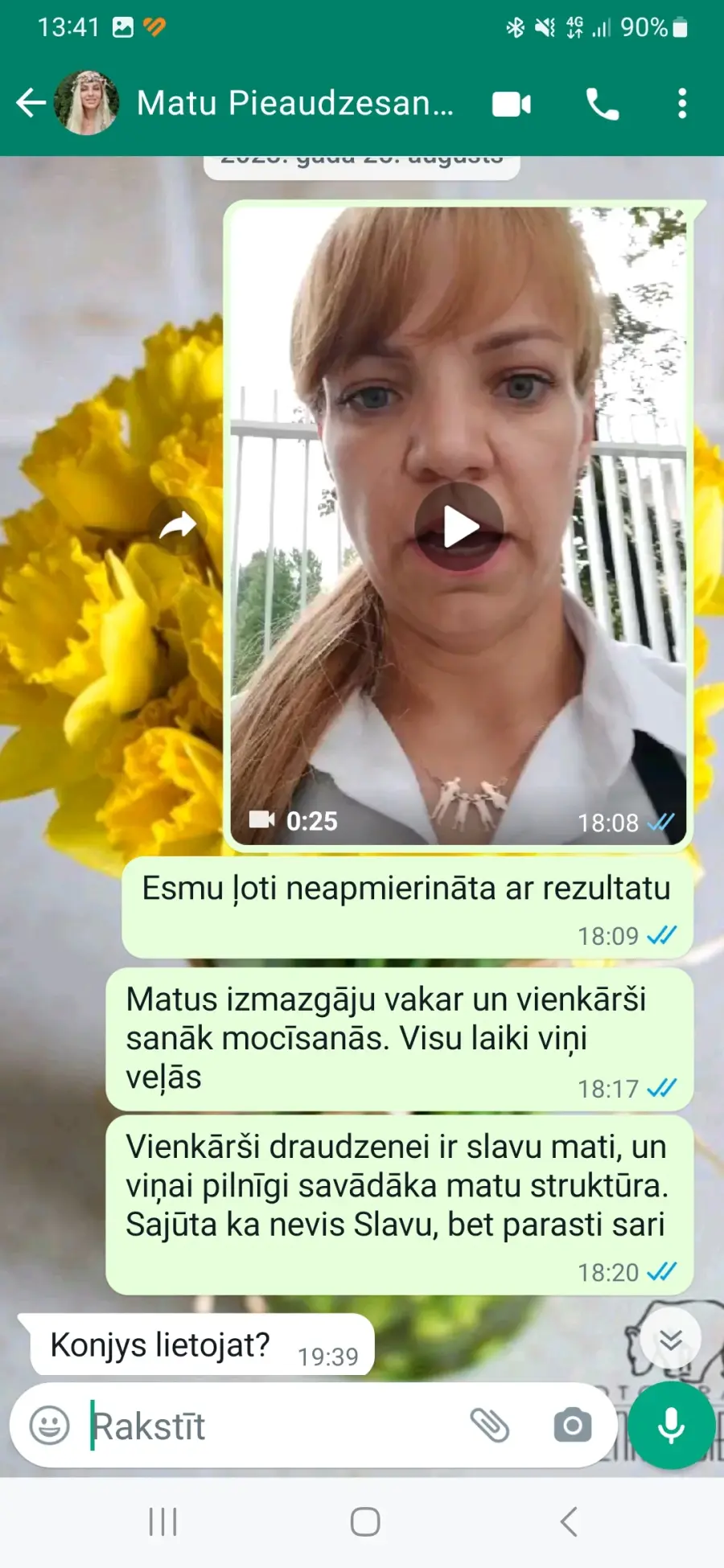Start a voice call
The image size is (724, 1568).
tap(602, 104)
